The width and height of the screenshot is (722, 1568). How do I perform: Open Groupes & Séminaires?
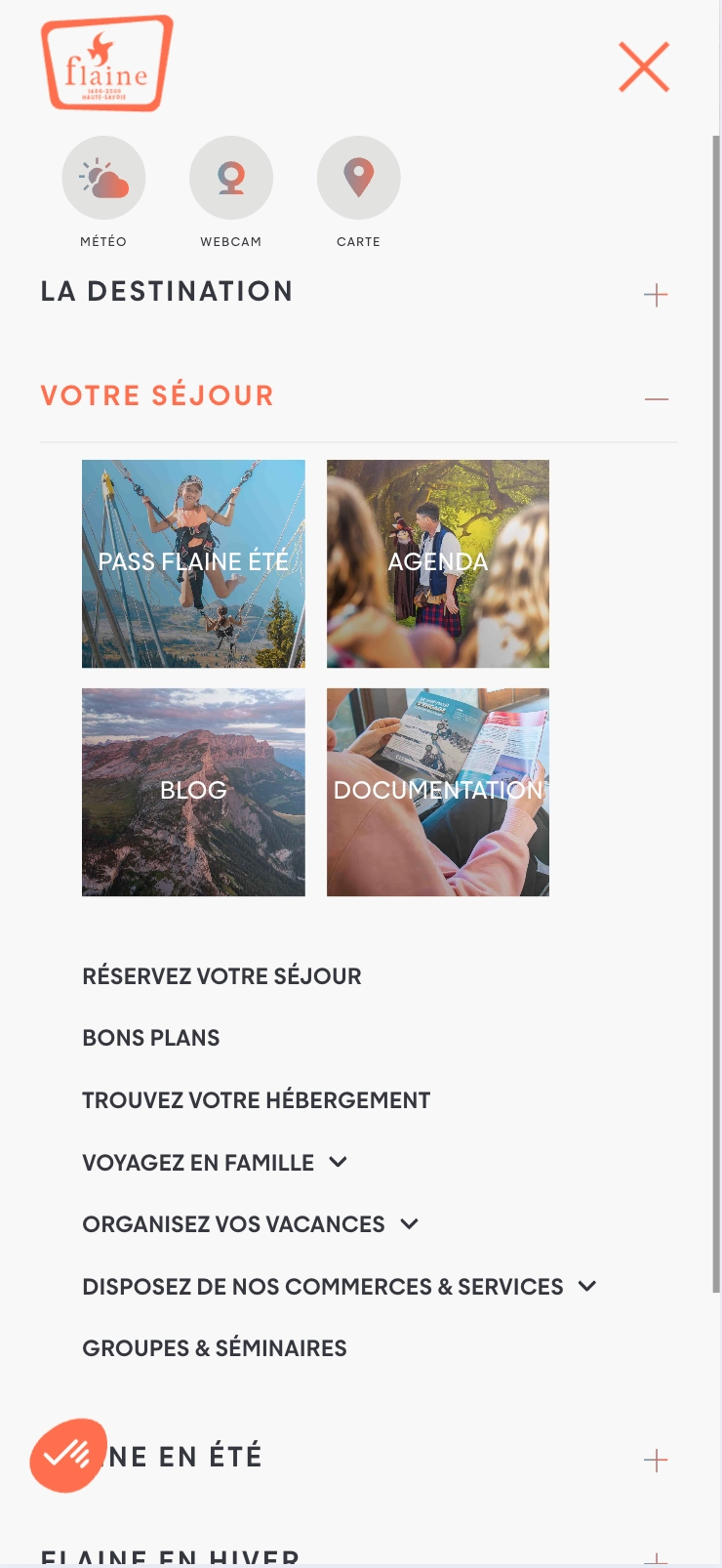(215, 1348)
